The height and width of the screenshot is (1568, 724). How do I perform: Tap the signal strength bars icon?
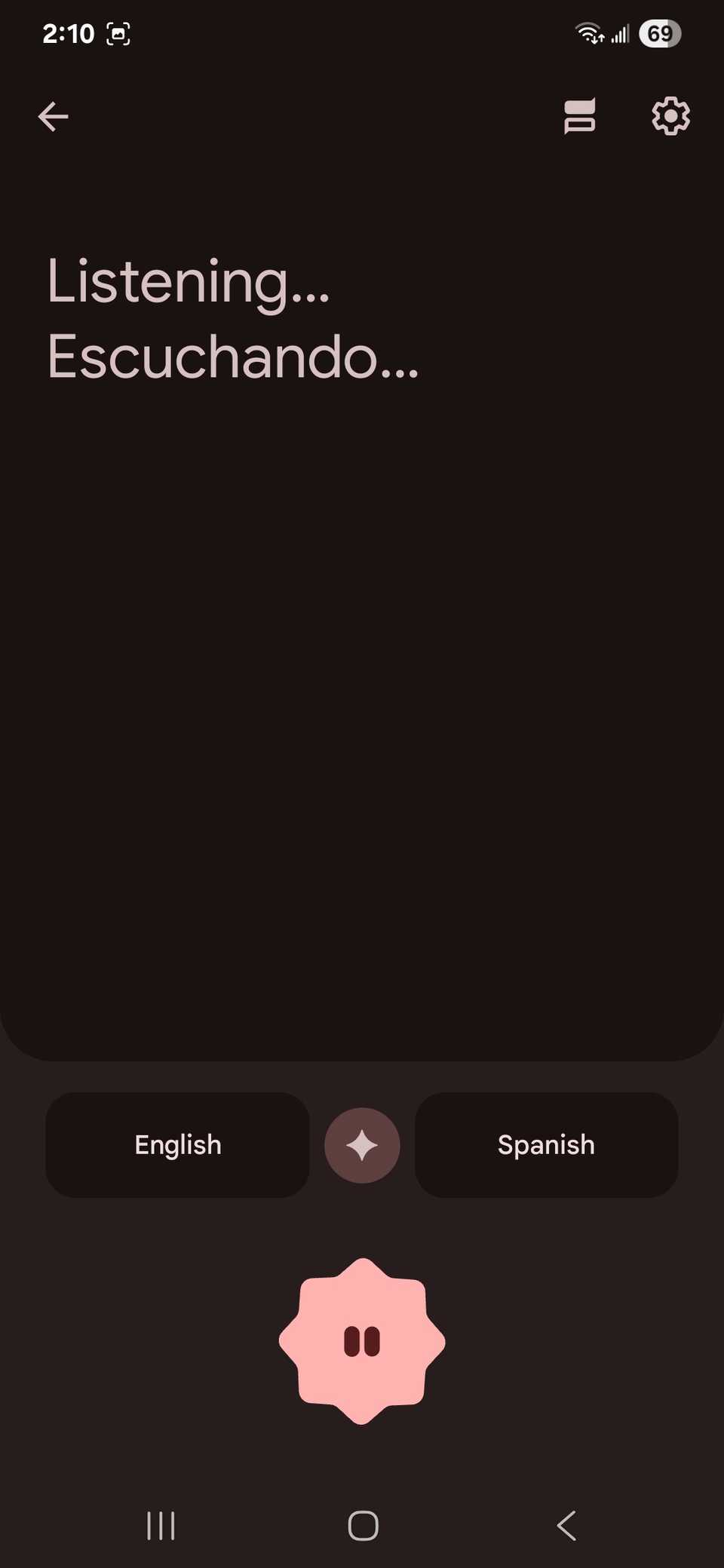click(620, 33)
